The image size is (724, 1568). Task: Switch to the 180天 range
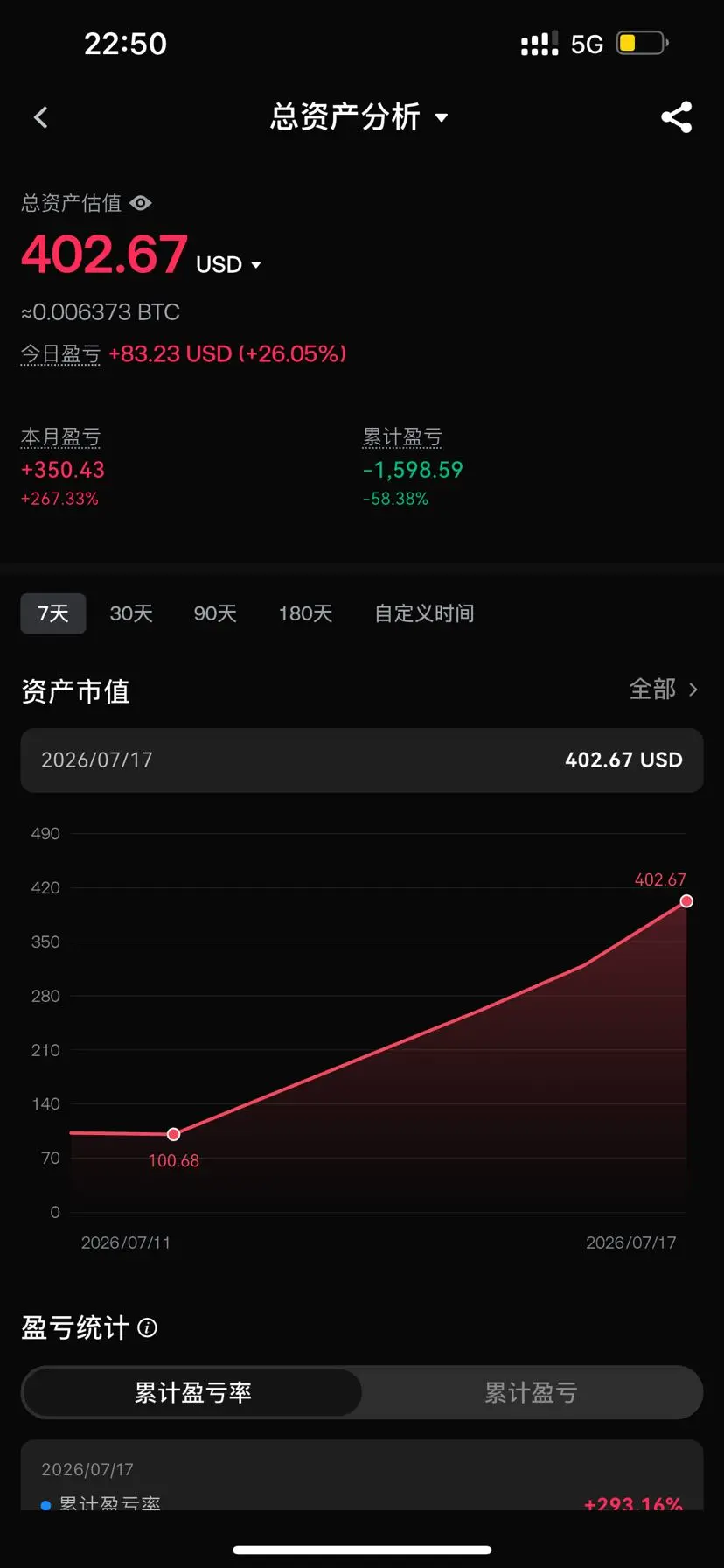(305, 613)
